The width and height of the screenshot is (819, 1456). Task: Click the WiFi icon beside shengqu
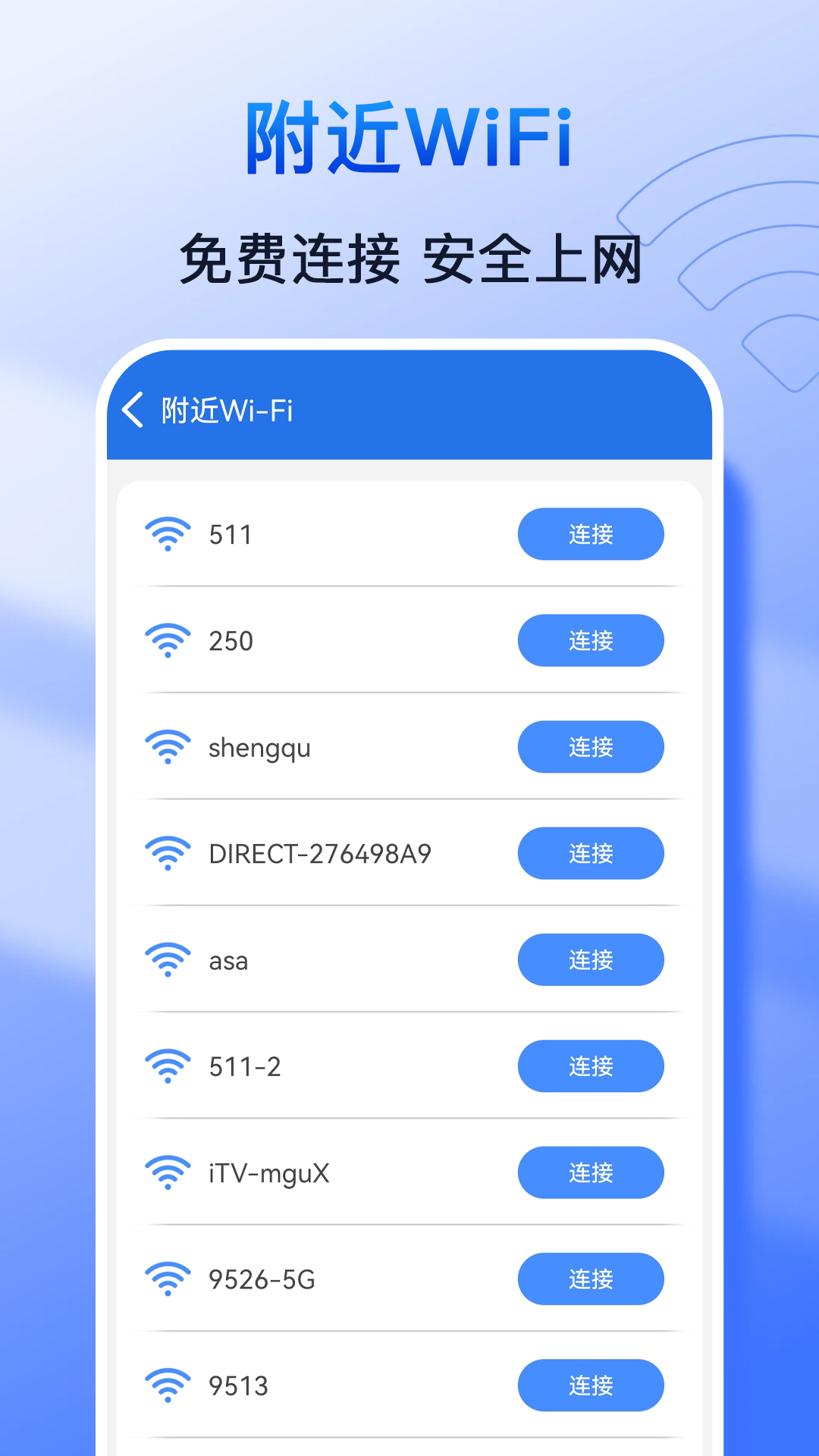168,747
